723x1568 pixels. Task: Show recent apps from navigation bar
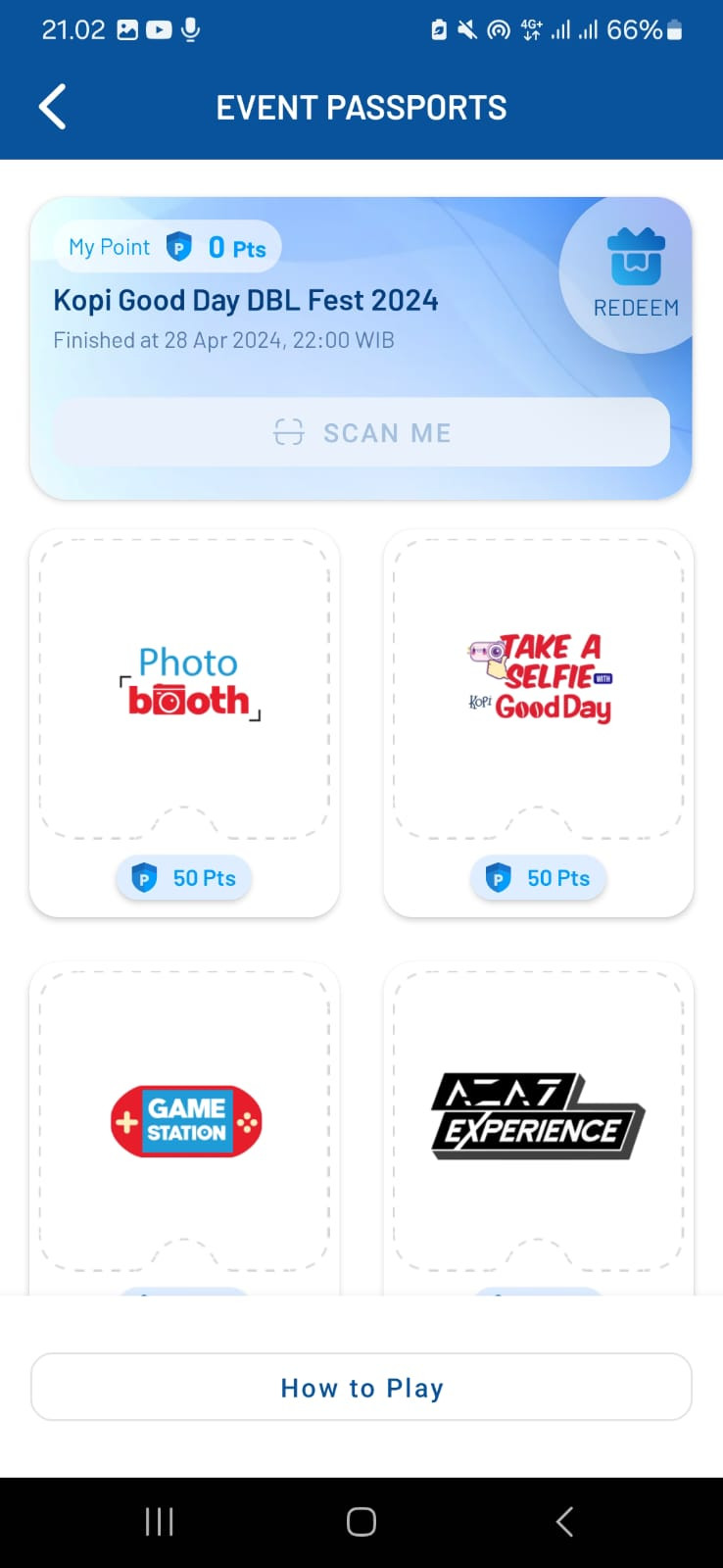click(159, 1521)
